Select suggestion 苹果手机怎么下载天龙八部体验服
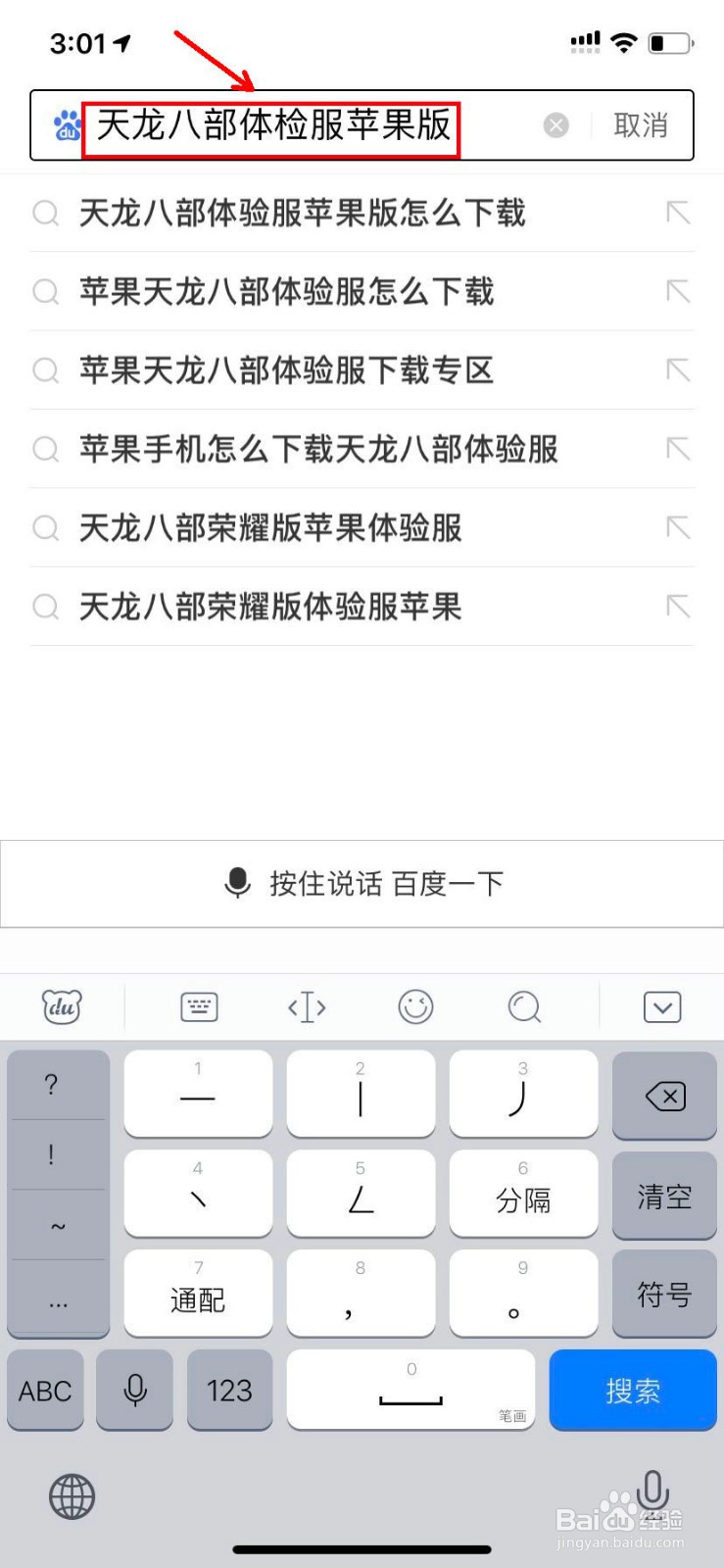This screenshot has height=1568, width=724. point(318,449)
